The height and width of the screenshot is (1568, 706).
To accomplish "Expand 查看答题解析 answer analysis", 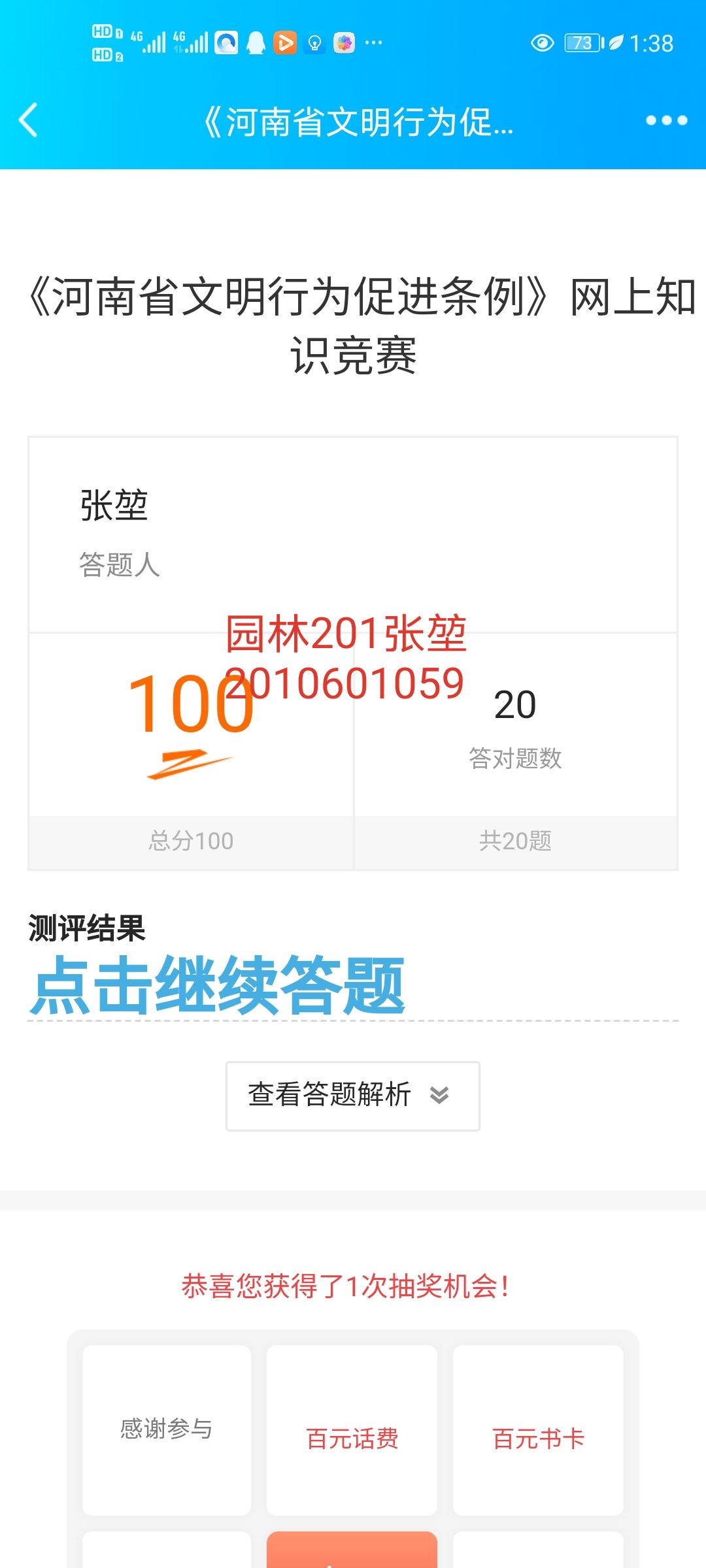I will pyautogui.click(x=352, y=1096).
